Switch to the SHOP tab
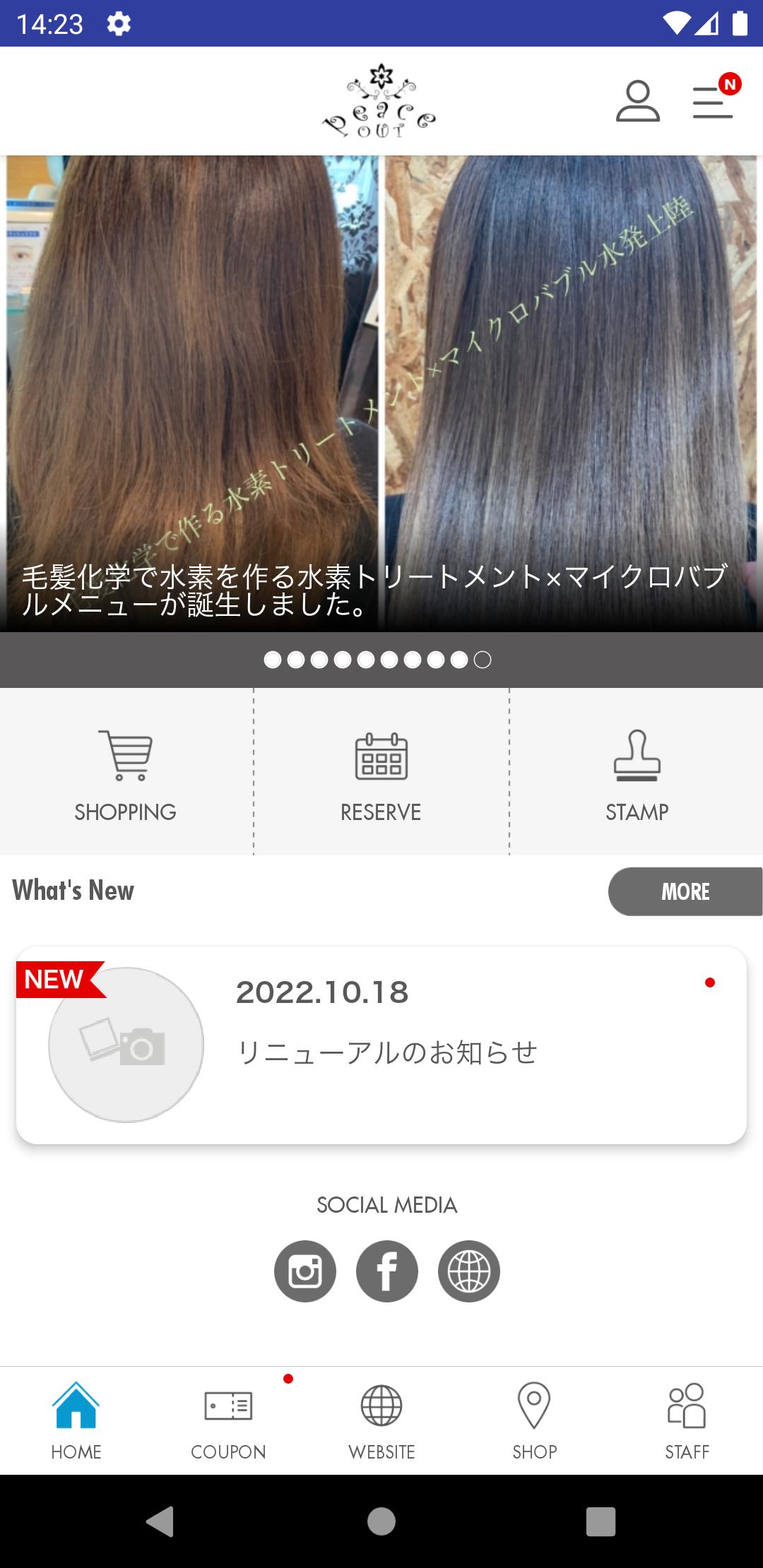Screen dimensions: 763x1568 (x=534, y=1420)
